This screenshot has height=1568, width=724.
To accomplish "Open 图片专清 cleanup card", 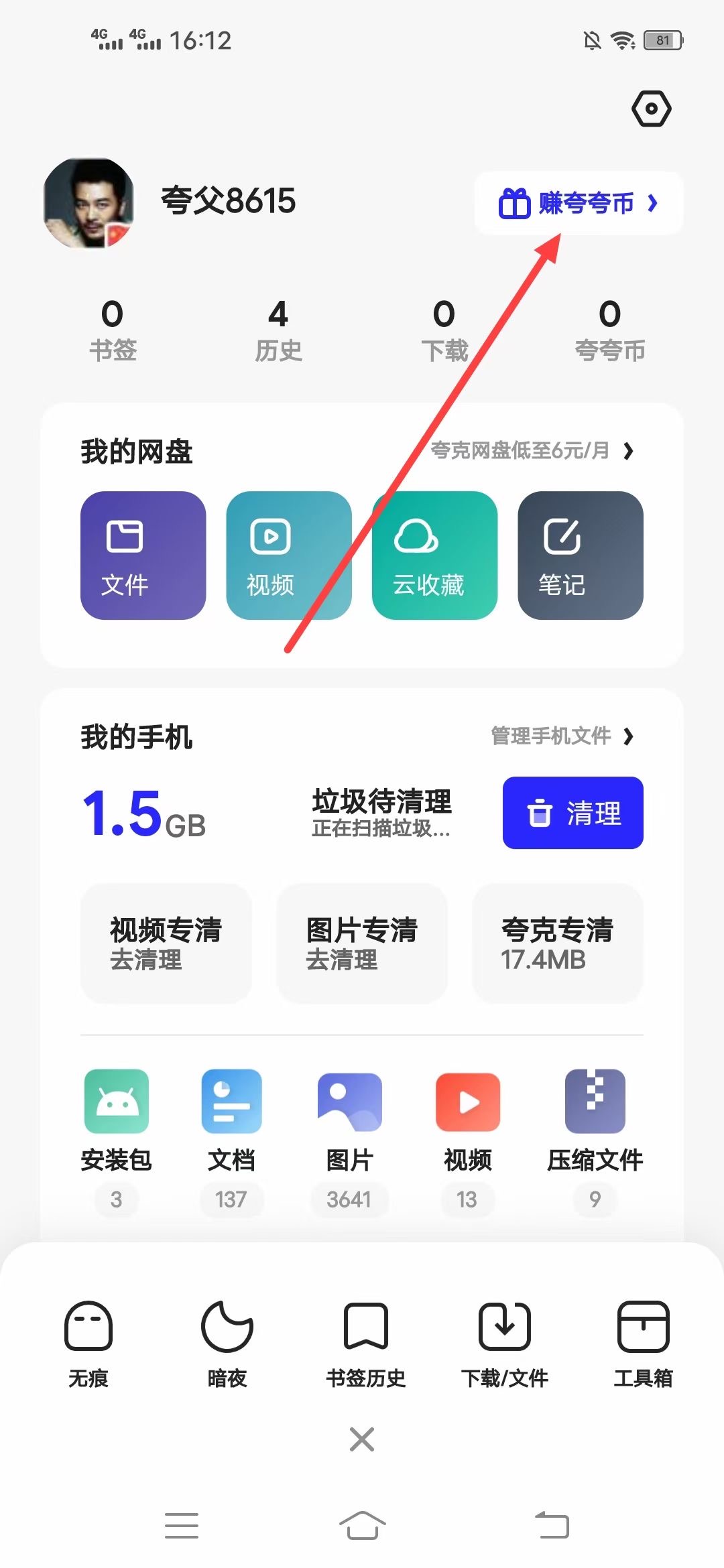I will click(361, 943).
